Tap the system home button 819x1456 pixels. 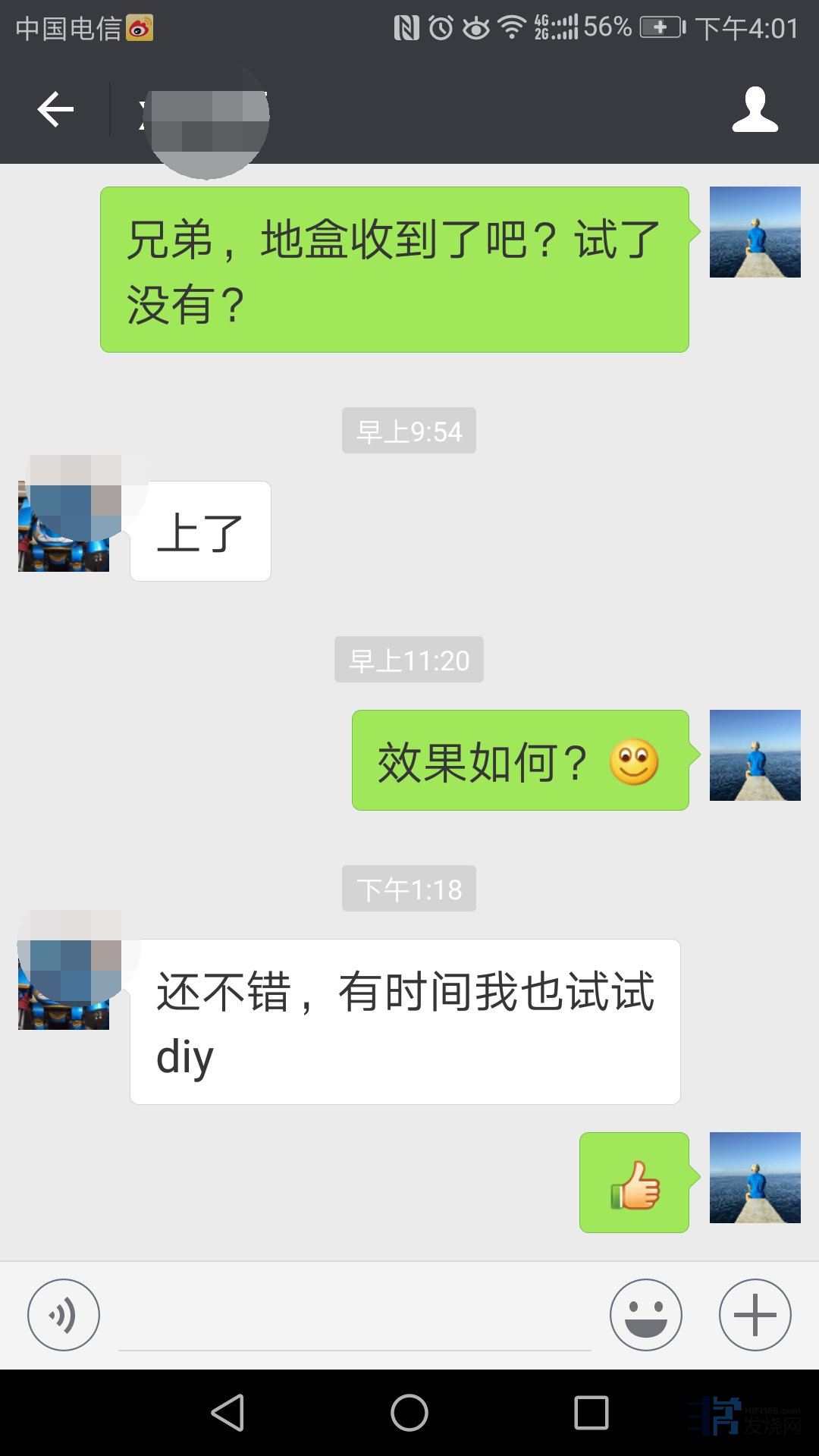[x=409, y=1413]
